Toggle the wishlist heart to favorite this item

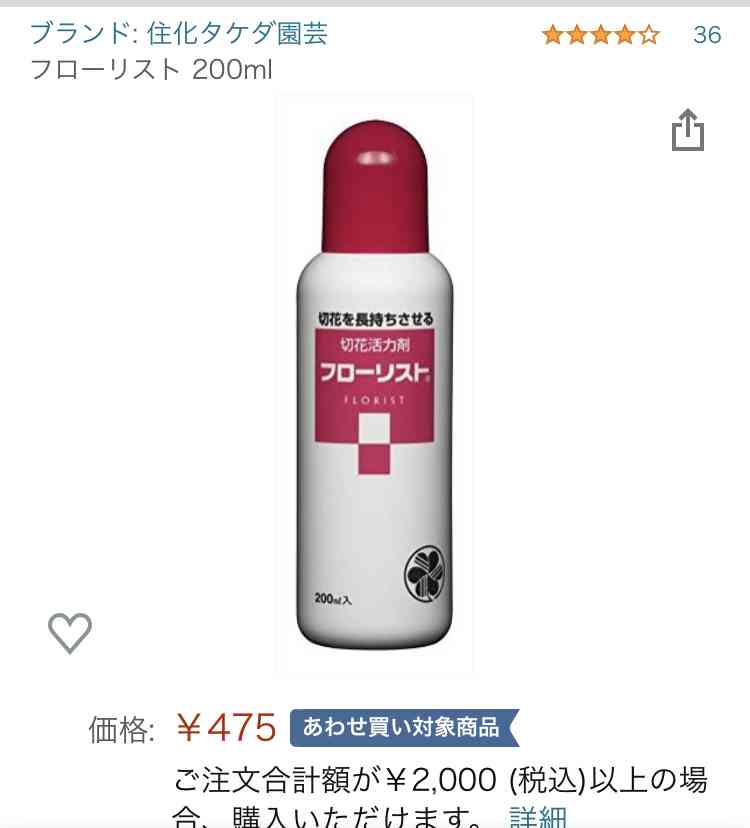click(x=70, y=630)
